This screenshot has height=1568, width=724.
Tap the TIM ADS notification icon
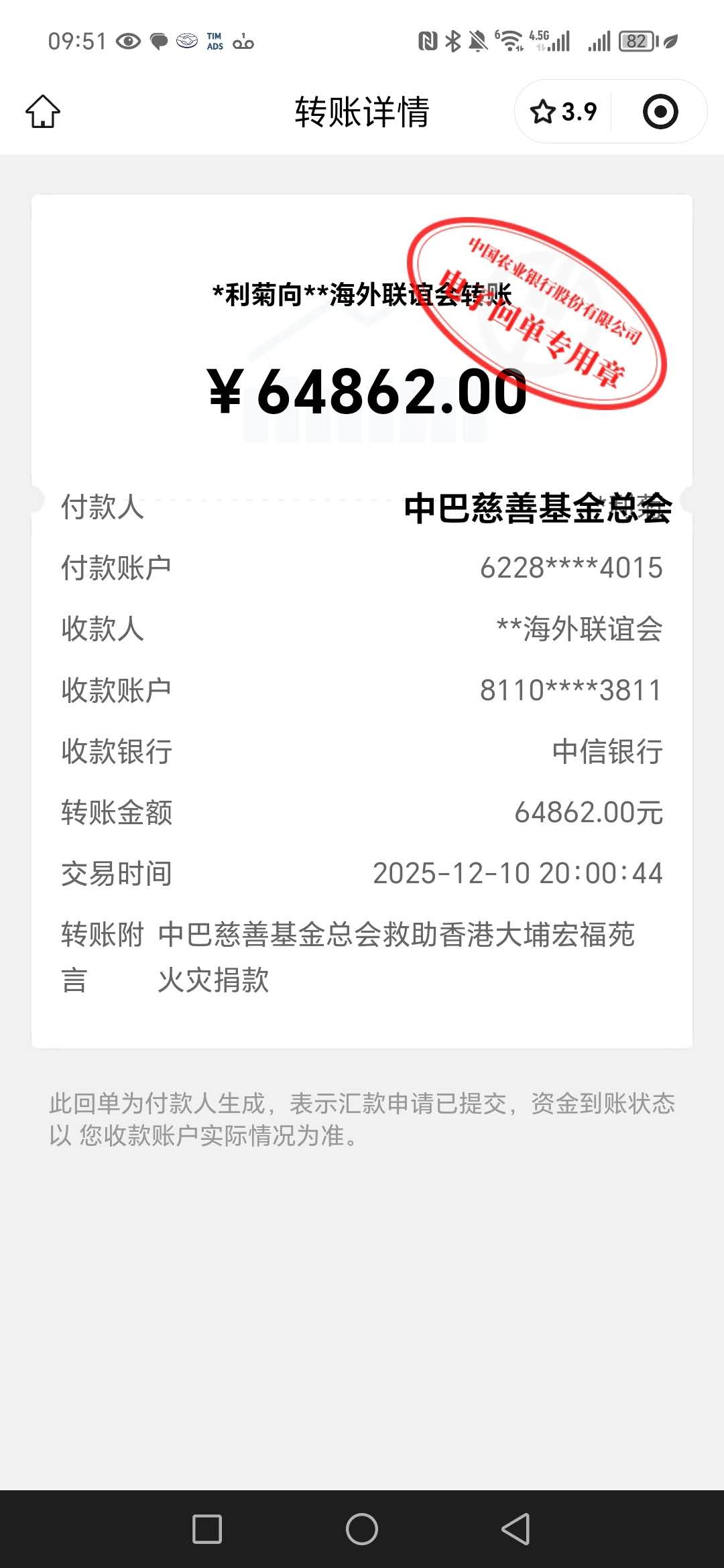(216, 42)
